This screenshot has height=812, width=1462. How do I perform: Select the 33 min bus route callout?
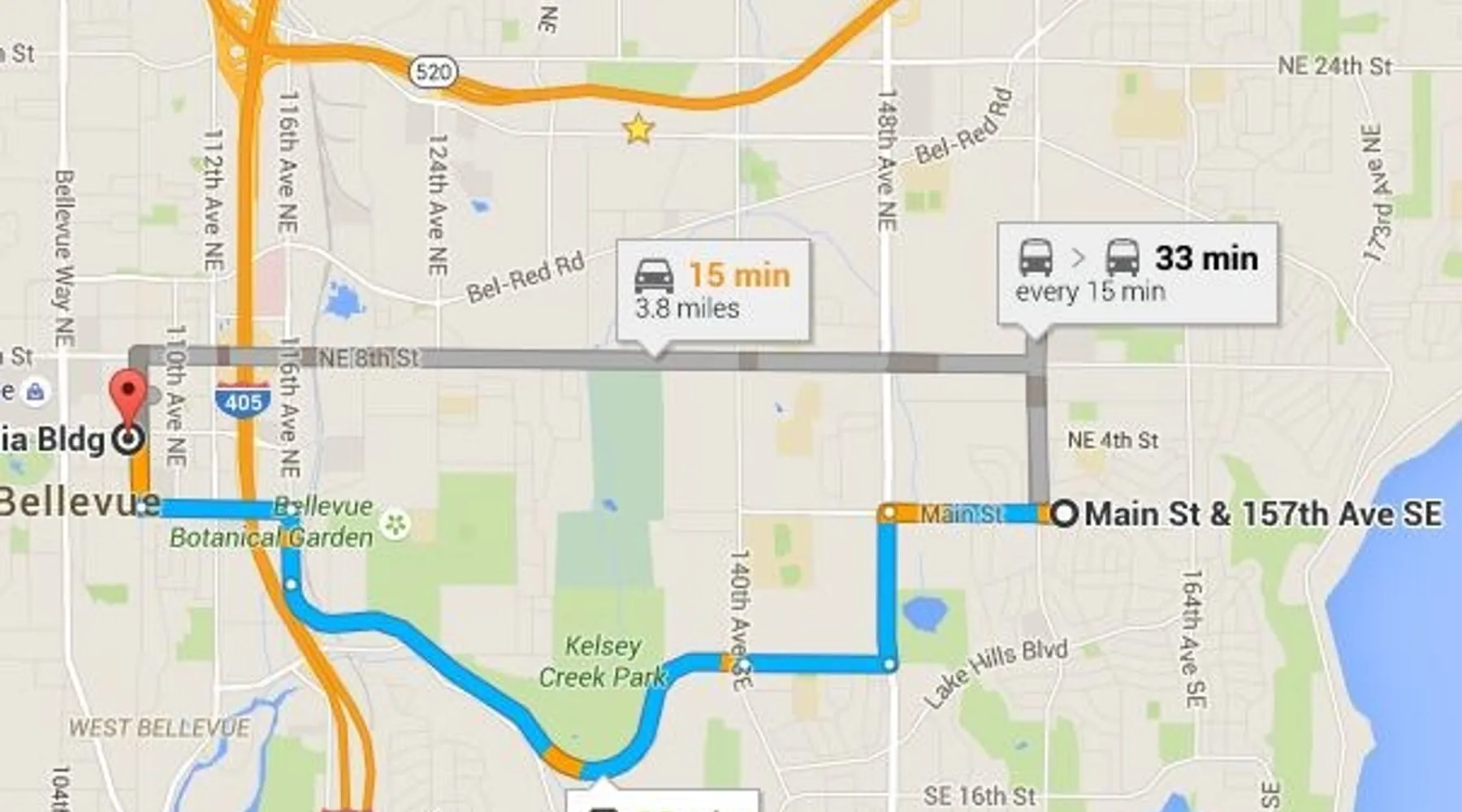(1137, 274)
